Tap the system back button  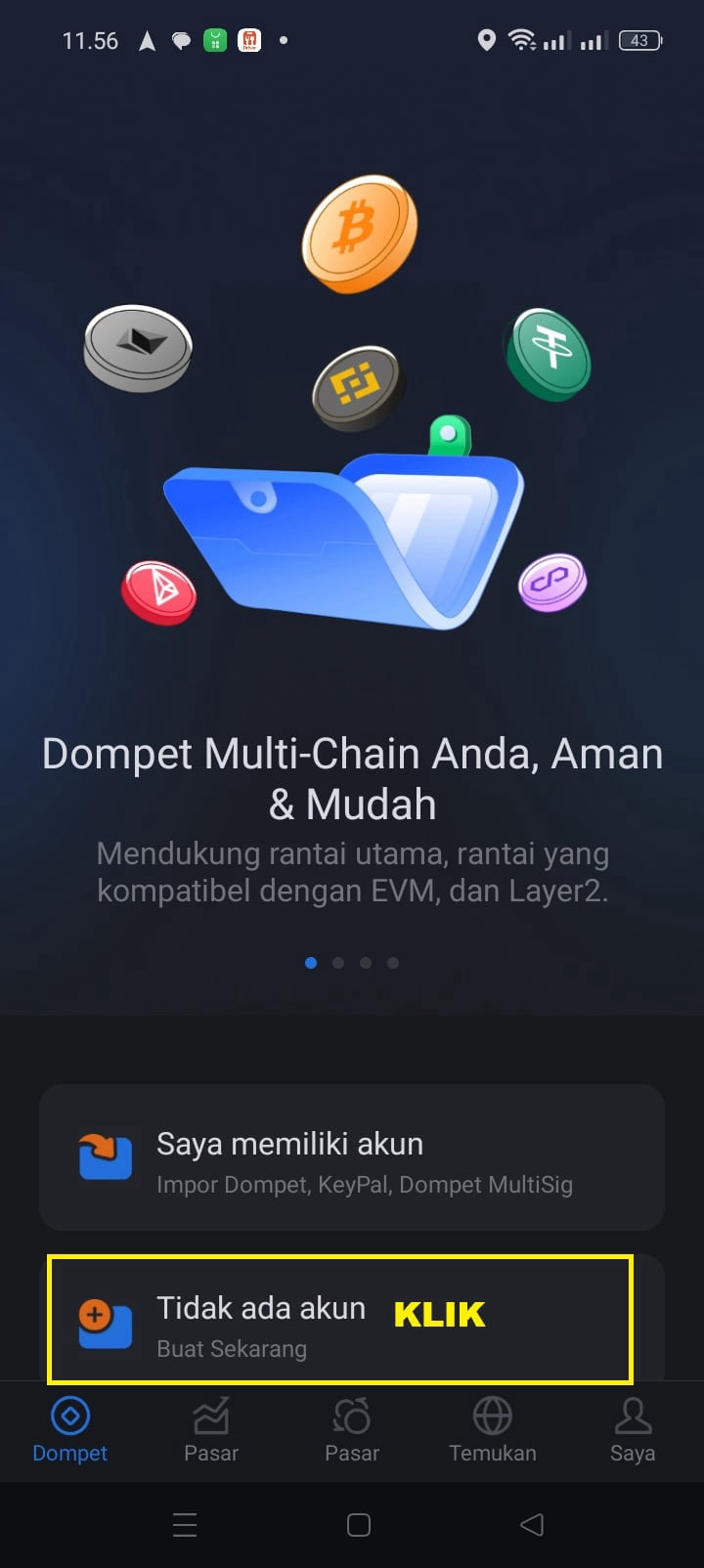(x=532, y=1524)
